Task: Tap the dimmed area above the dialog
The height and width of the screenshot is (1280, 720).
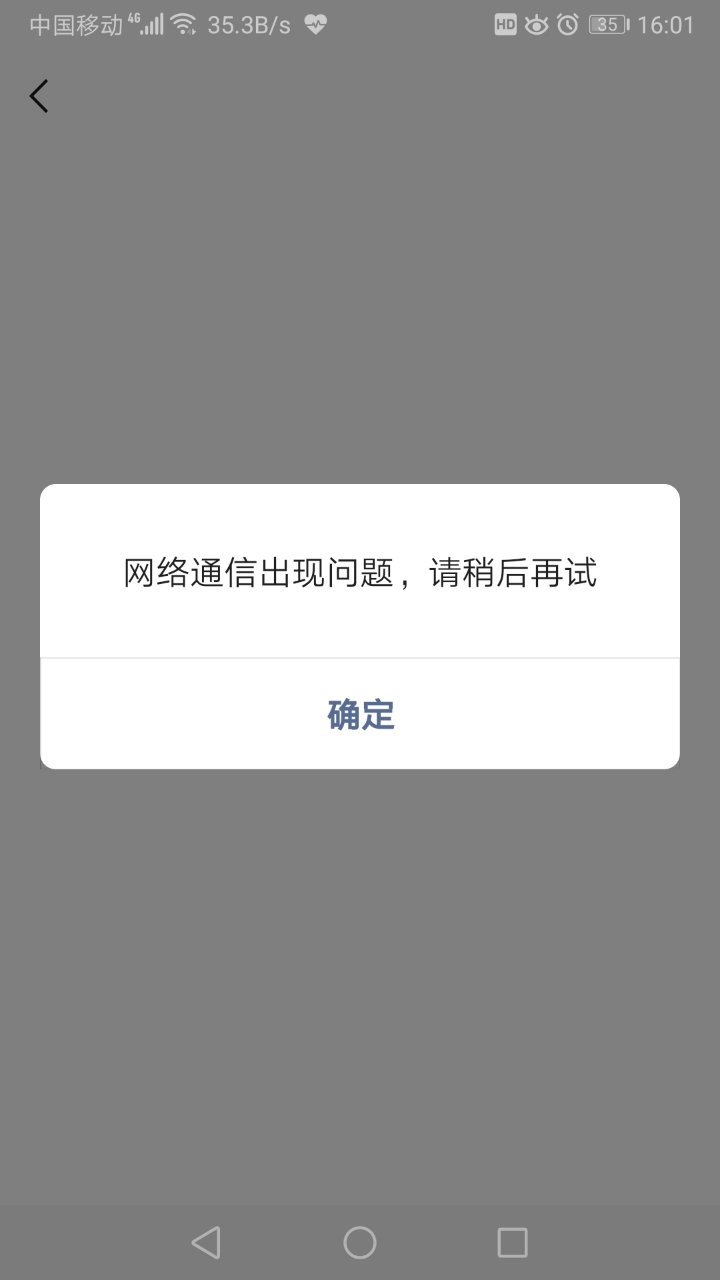Action: [x=360, y=300]
